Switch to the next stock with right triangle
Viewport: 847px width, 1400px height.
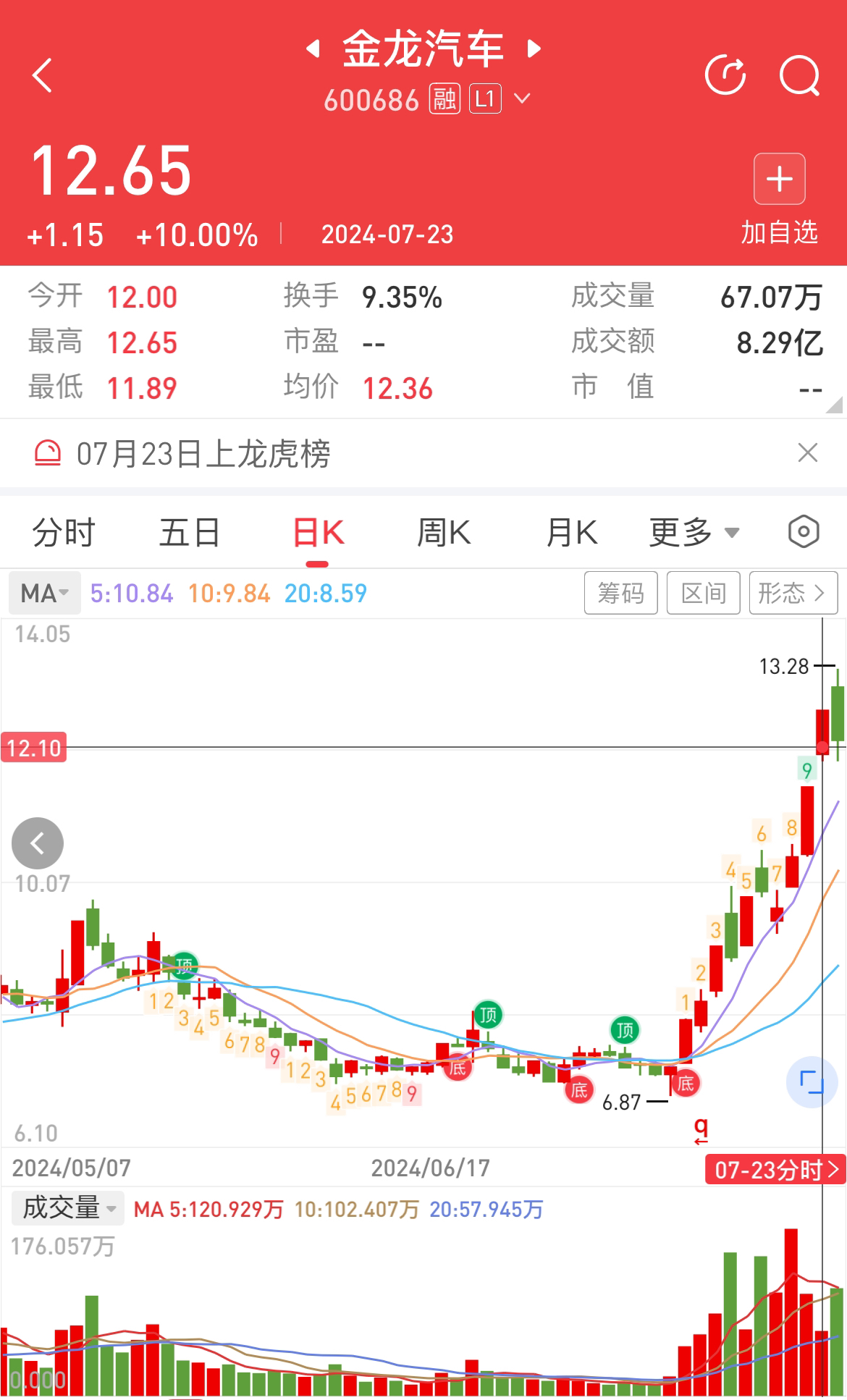point(534,49)
